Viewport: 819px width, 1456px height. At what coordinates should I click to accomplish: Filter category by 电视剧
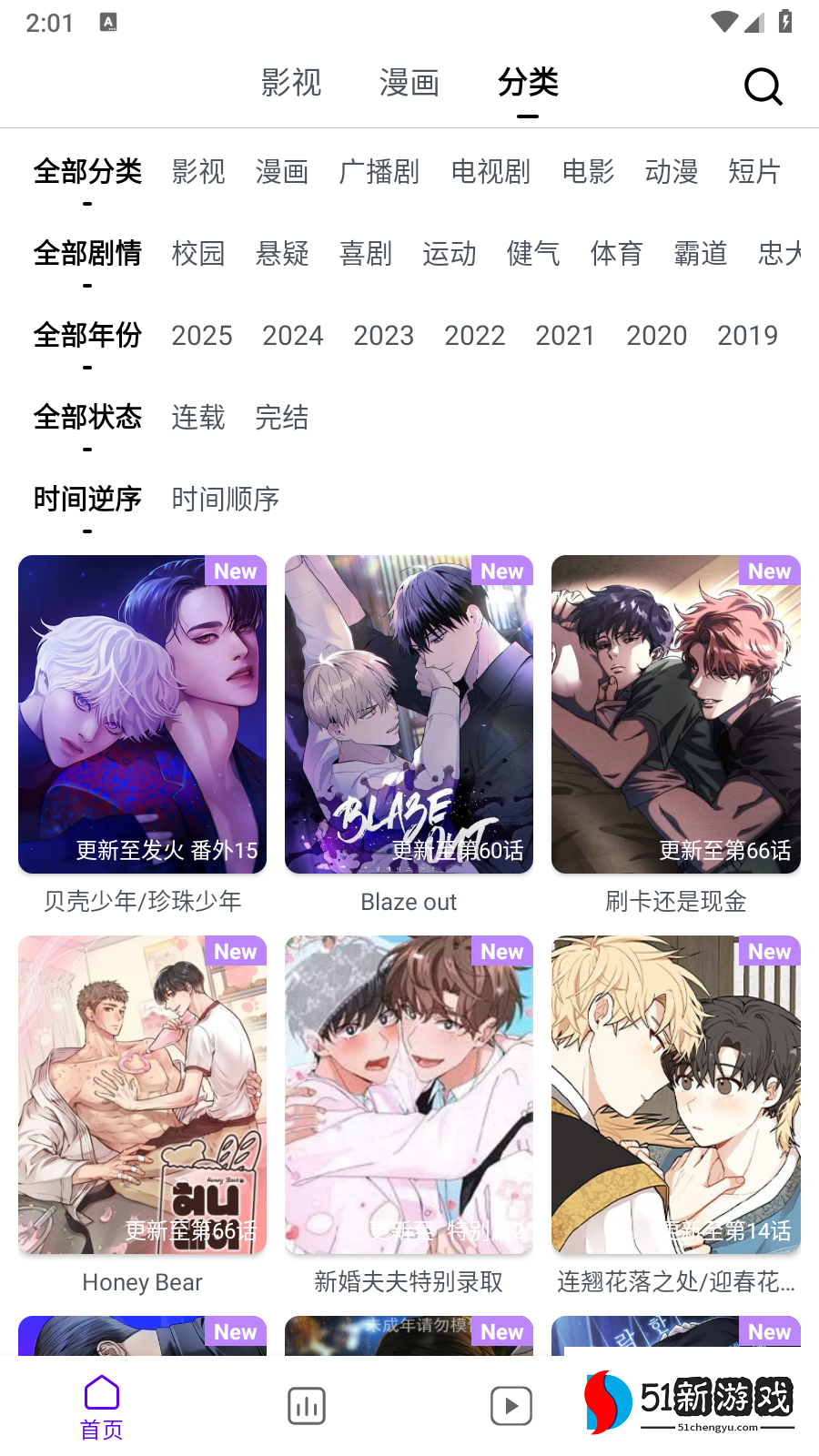[490, 172]
